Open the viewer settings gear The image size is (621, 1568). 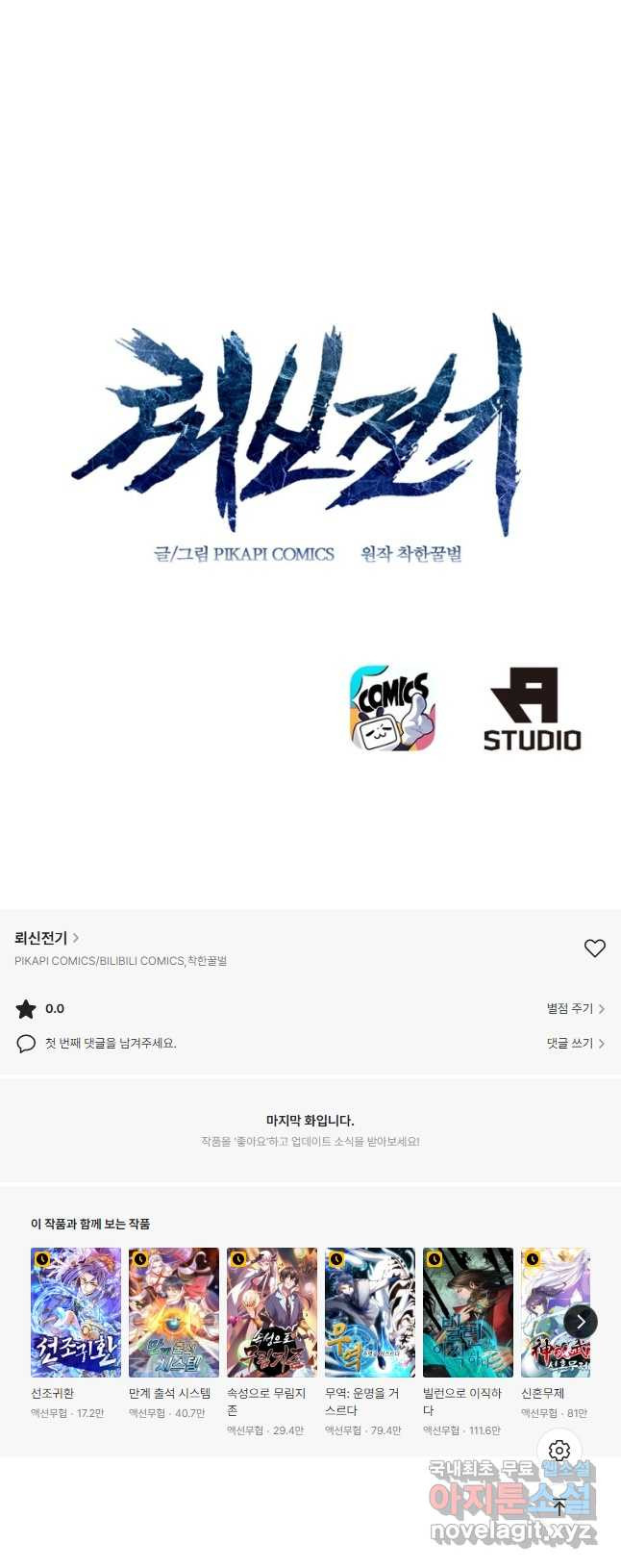tap(559, 1451)
